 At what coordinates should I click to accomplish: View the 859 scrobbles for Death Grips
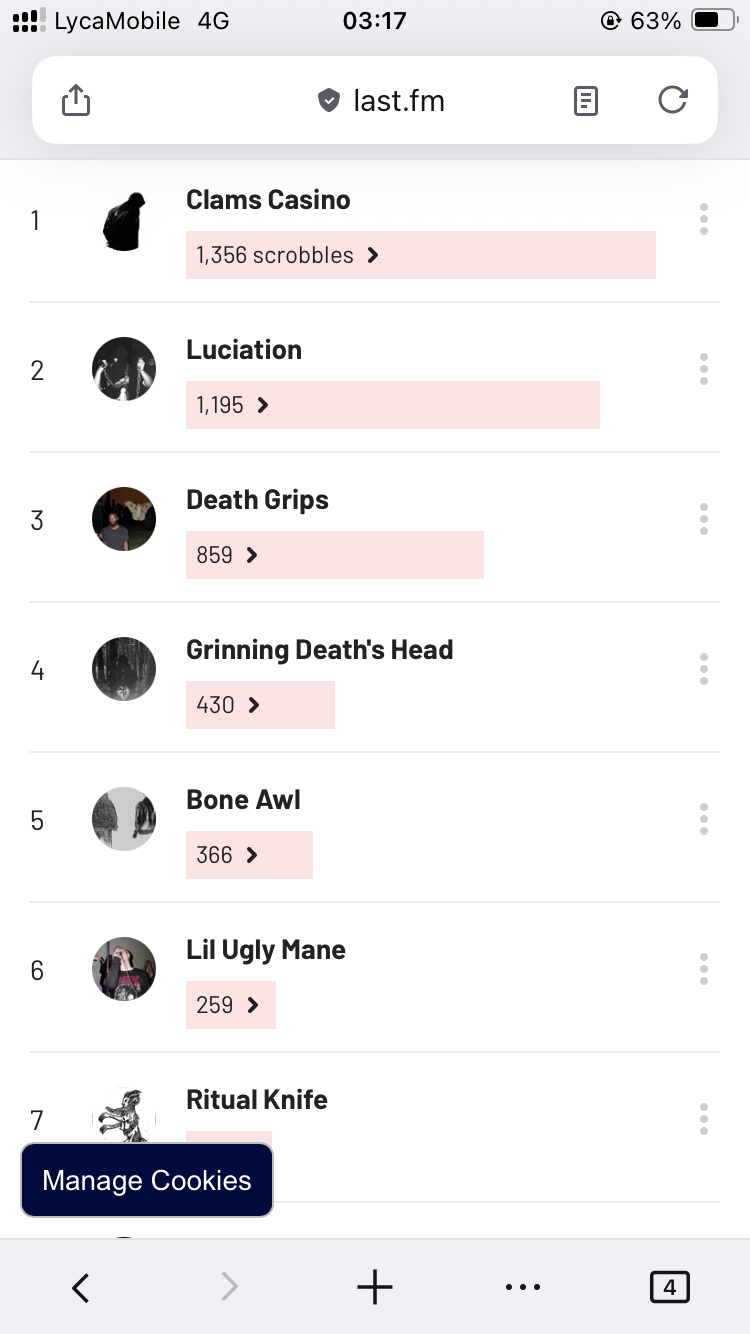coord(227,555)
